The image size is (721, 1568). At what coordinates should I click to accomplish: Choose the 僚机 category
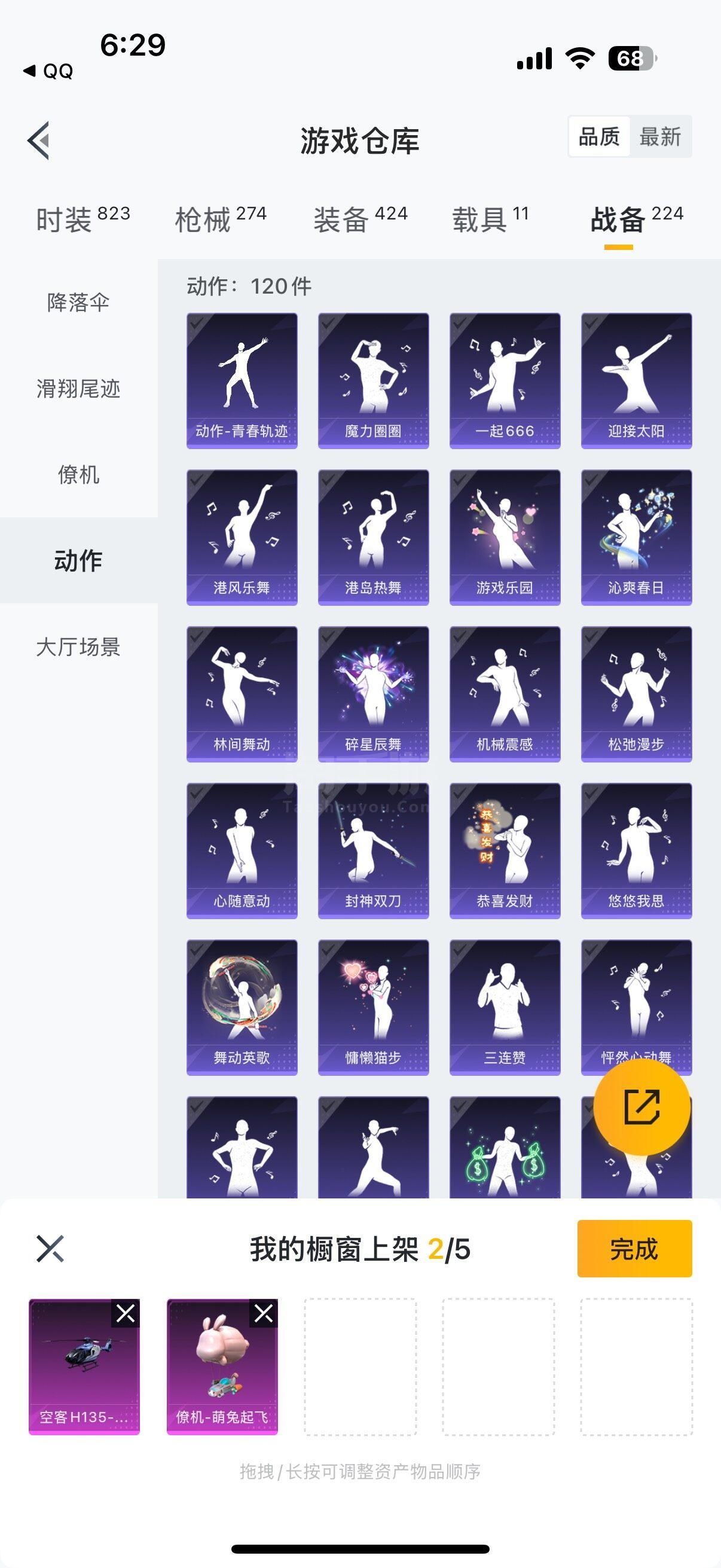(78, 475)
